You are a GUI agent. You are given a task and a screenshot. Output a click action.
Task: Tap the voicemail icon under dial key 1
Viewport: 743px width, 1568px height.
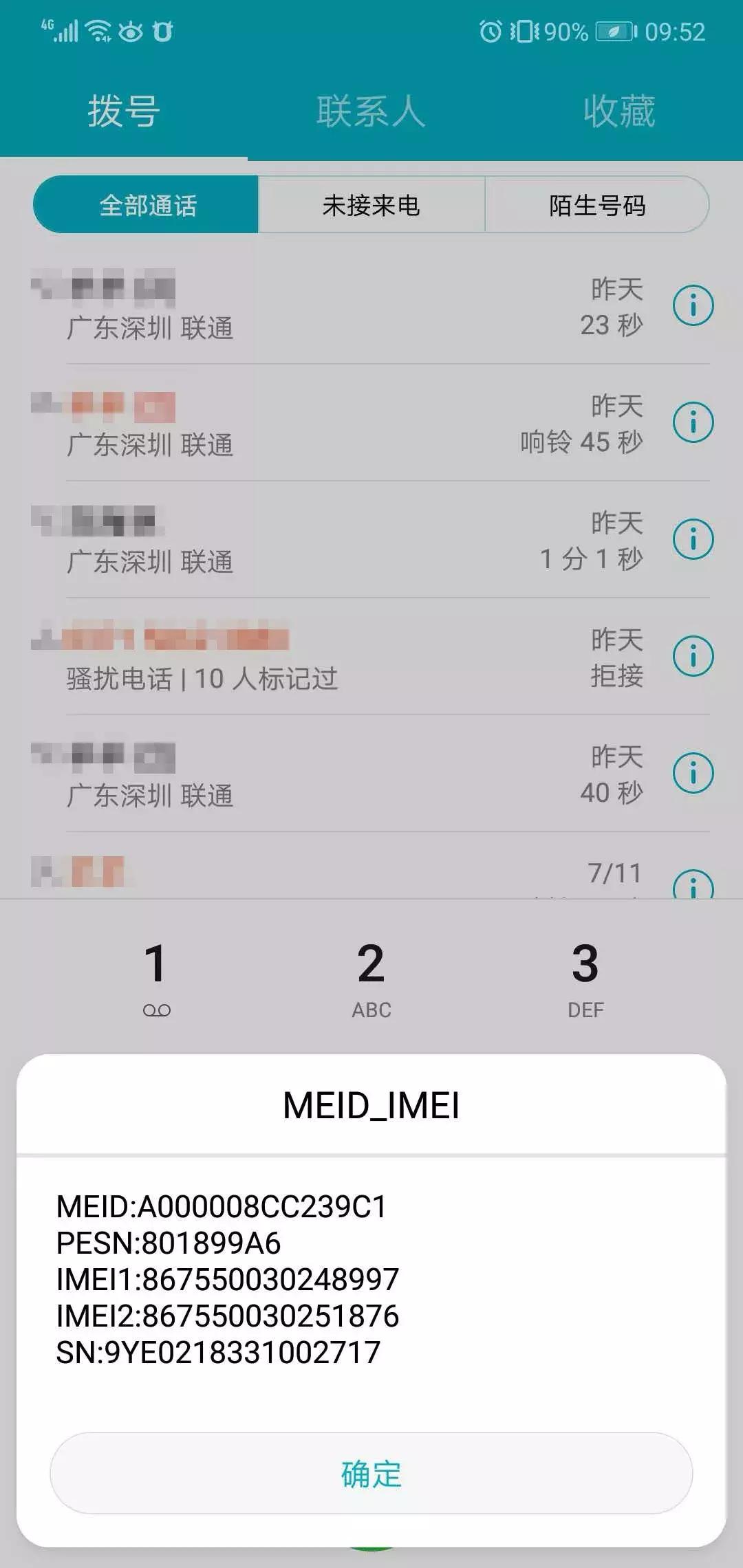tap(157, 1009)
